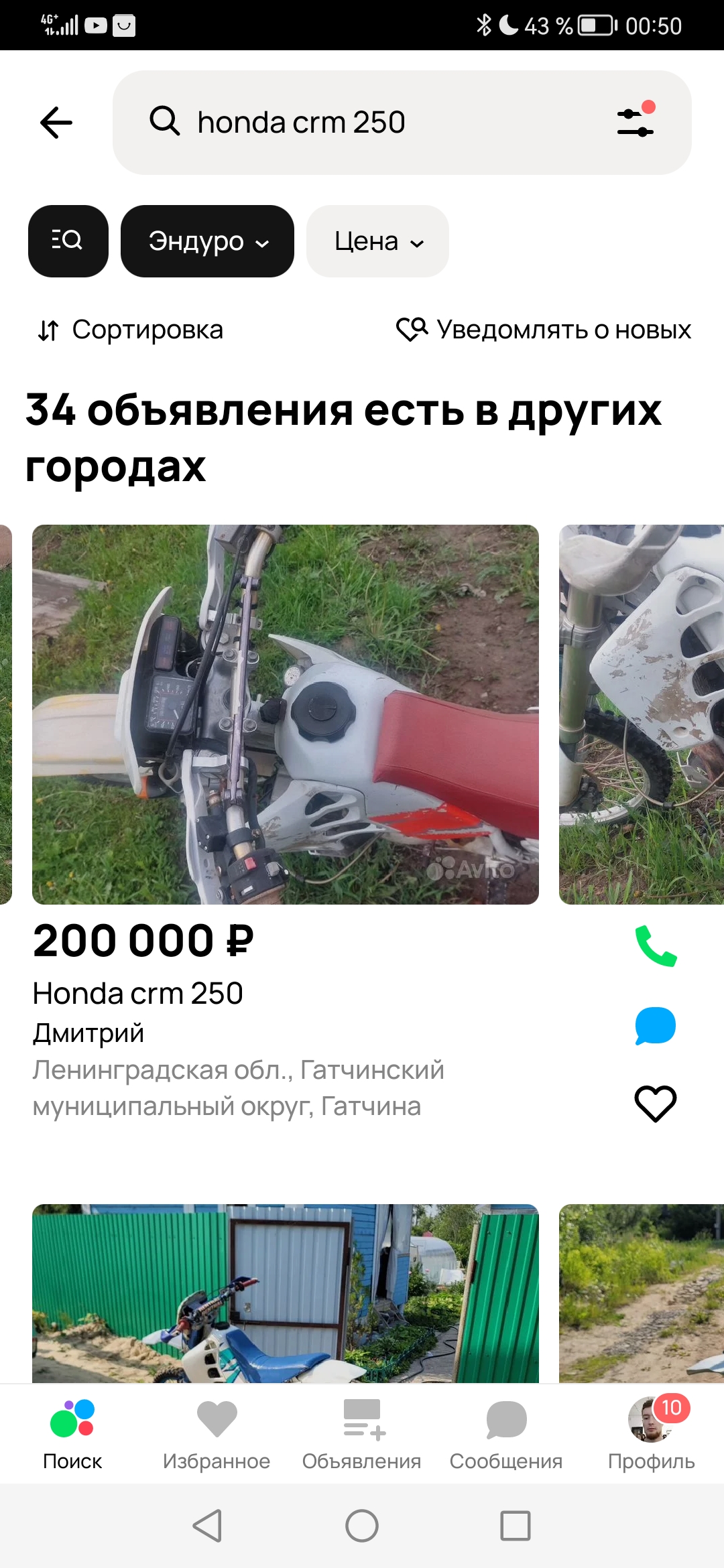
Task: Tap the honda crm 250 search field
Action: [x=402, y=123]
